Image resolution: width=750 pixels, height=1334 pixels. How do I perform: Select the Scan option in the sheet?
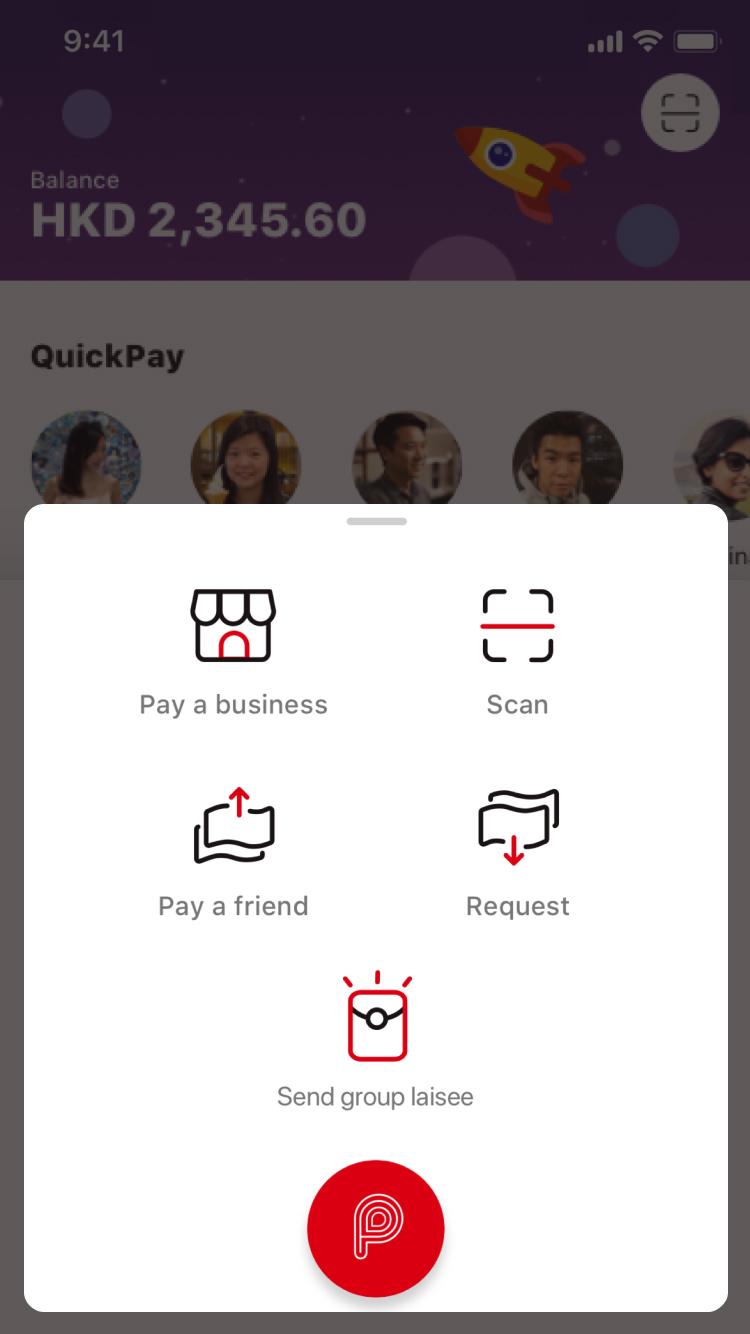pos(517,652)
